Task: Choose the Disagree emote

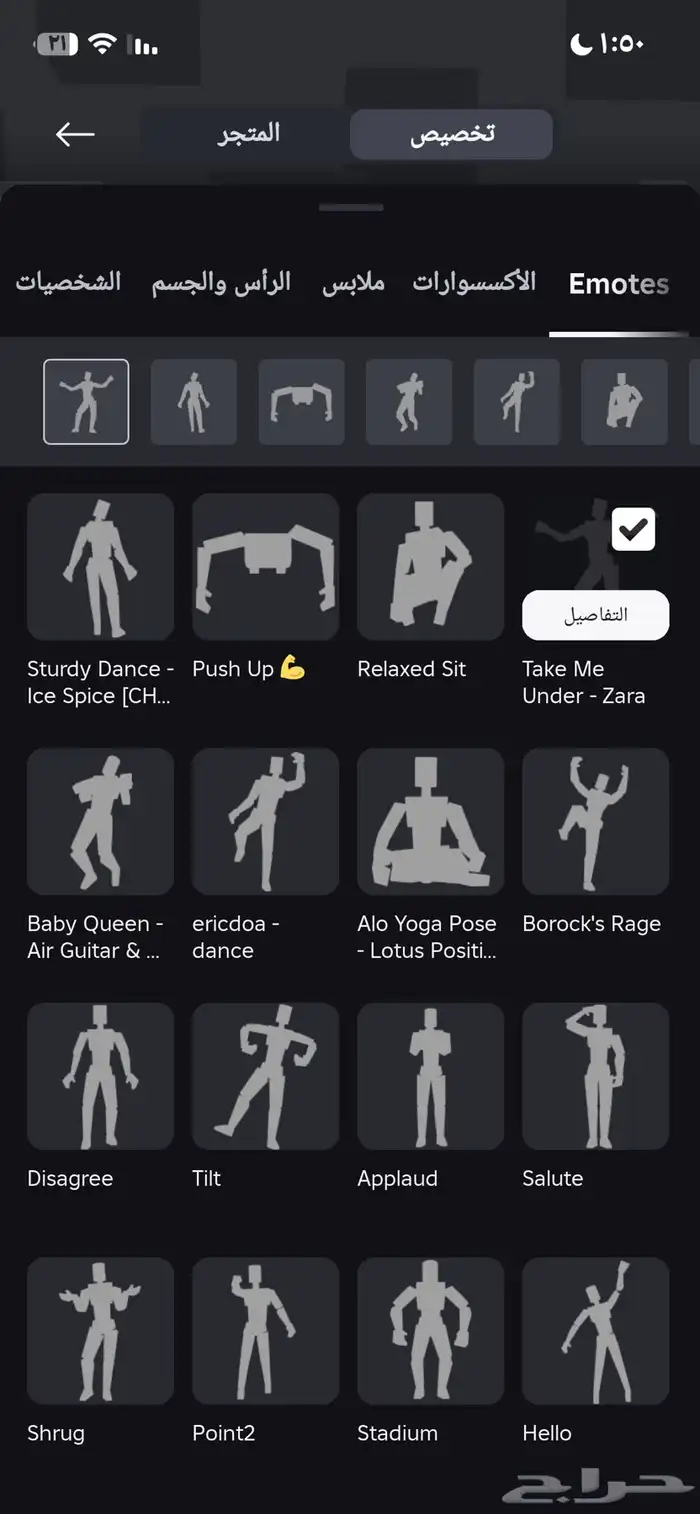Action: click(x=100, y=1076)
